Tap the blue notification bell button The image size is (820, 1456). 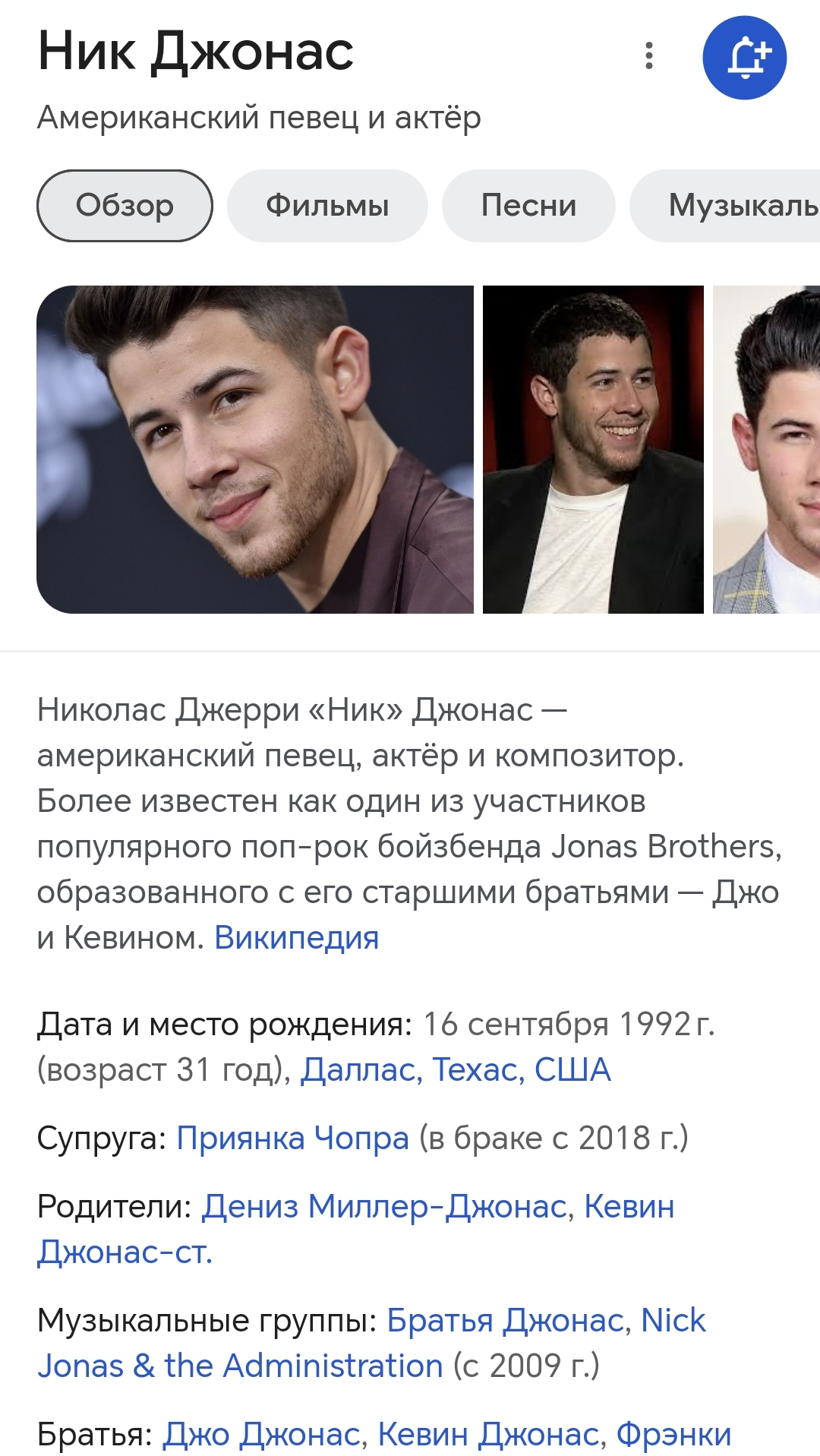pos(744,58)
